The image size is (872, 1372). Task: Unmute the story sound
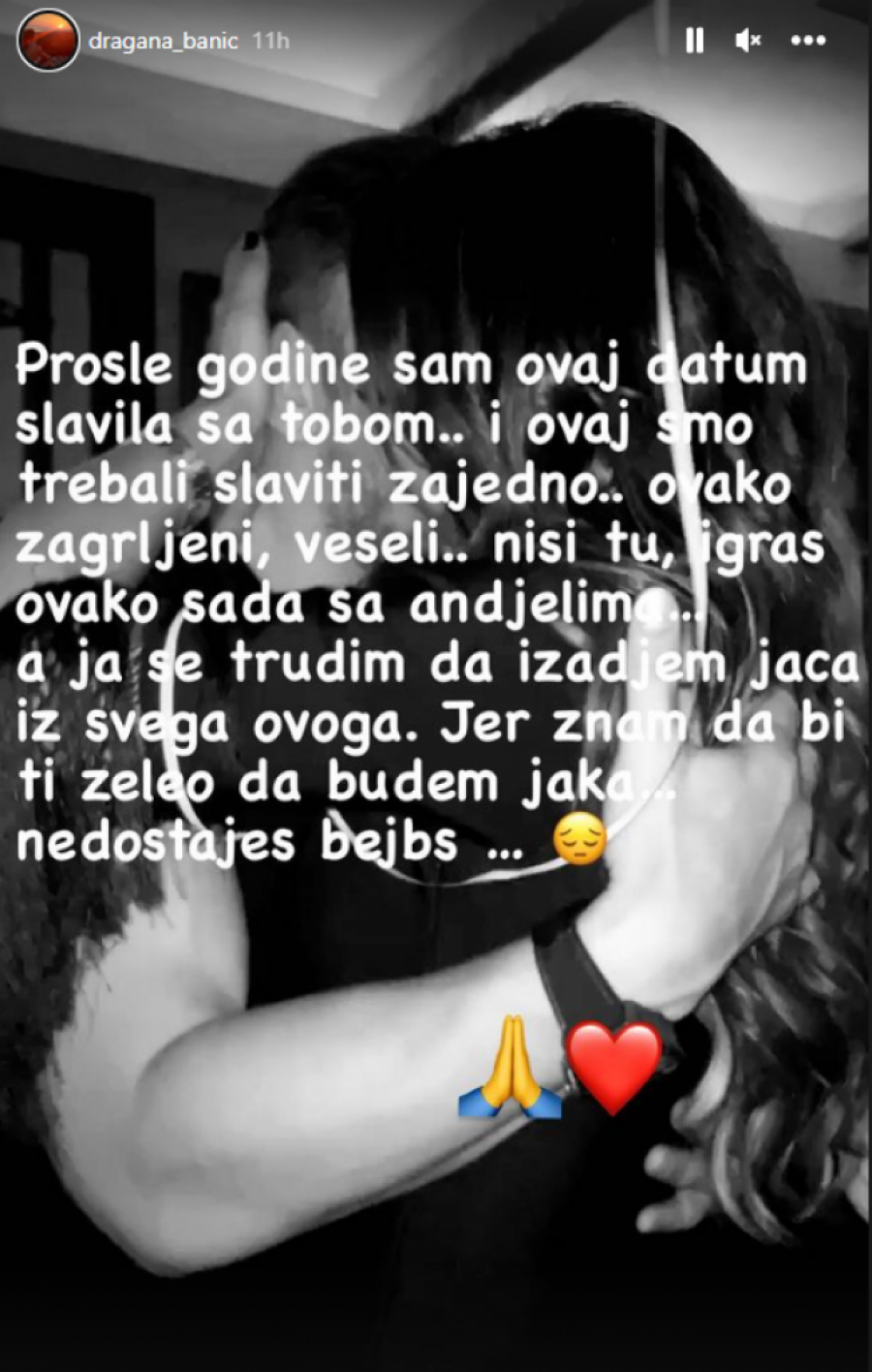click(x=748, y=41)
